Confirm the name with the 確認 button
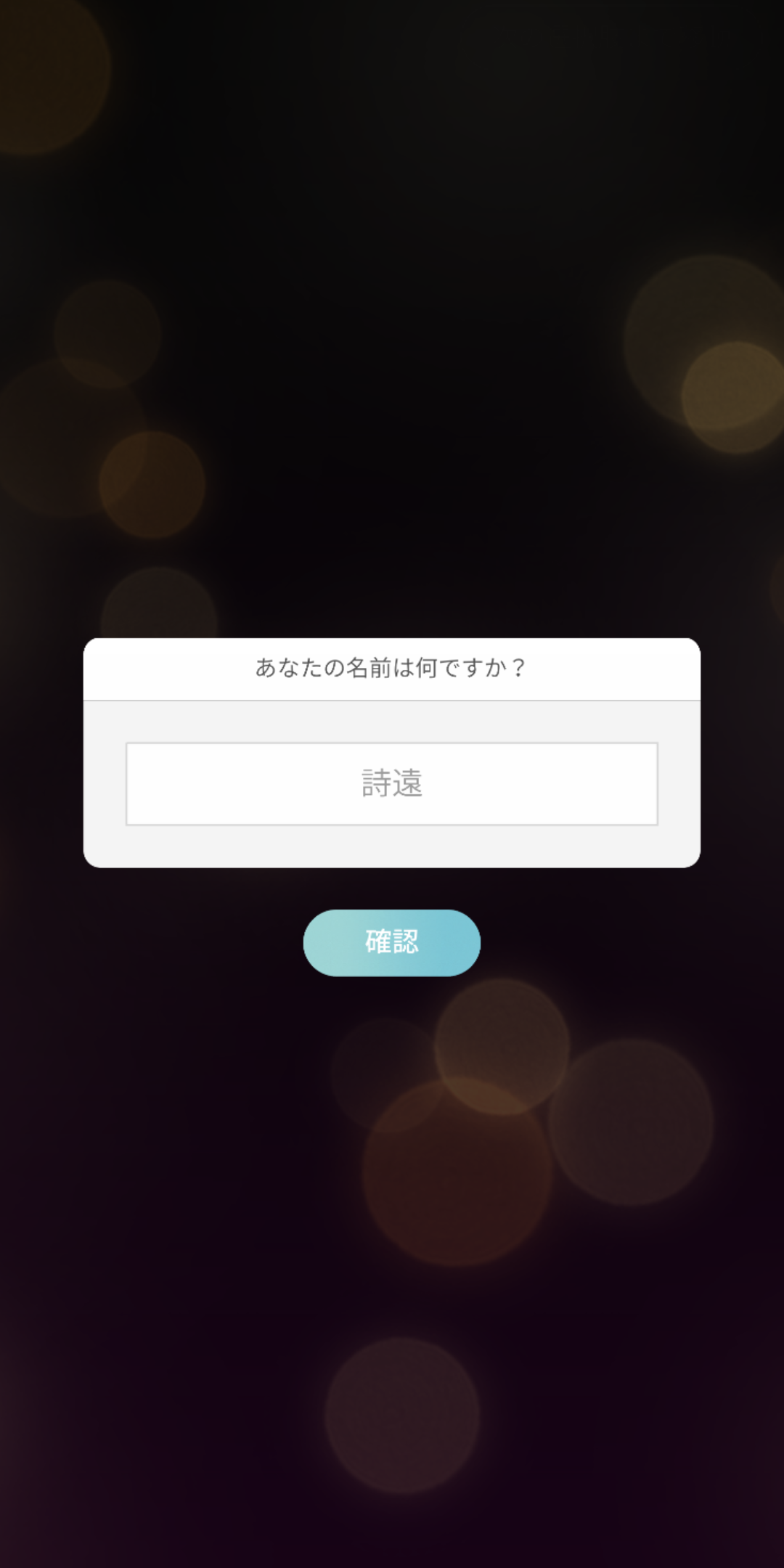This screenshot has width=784, height=1568. [x=392, y=942]
